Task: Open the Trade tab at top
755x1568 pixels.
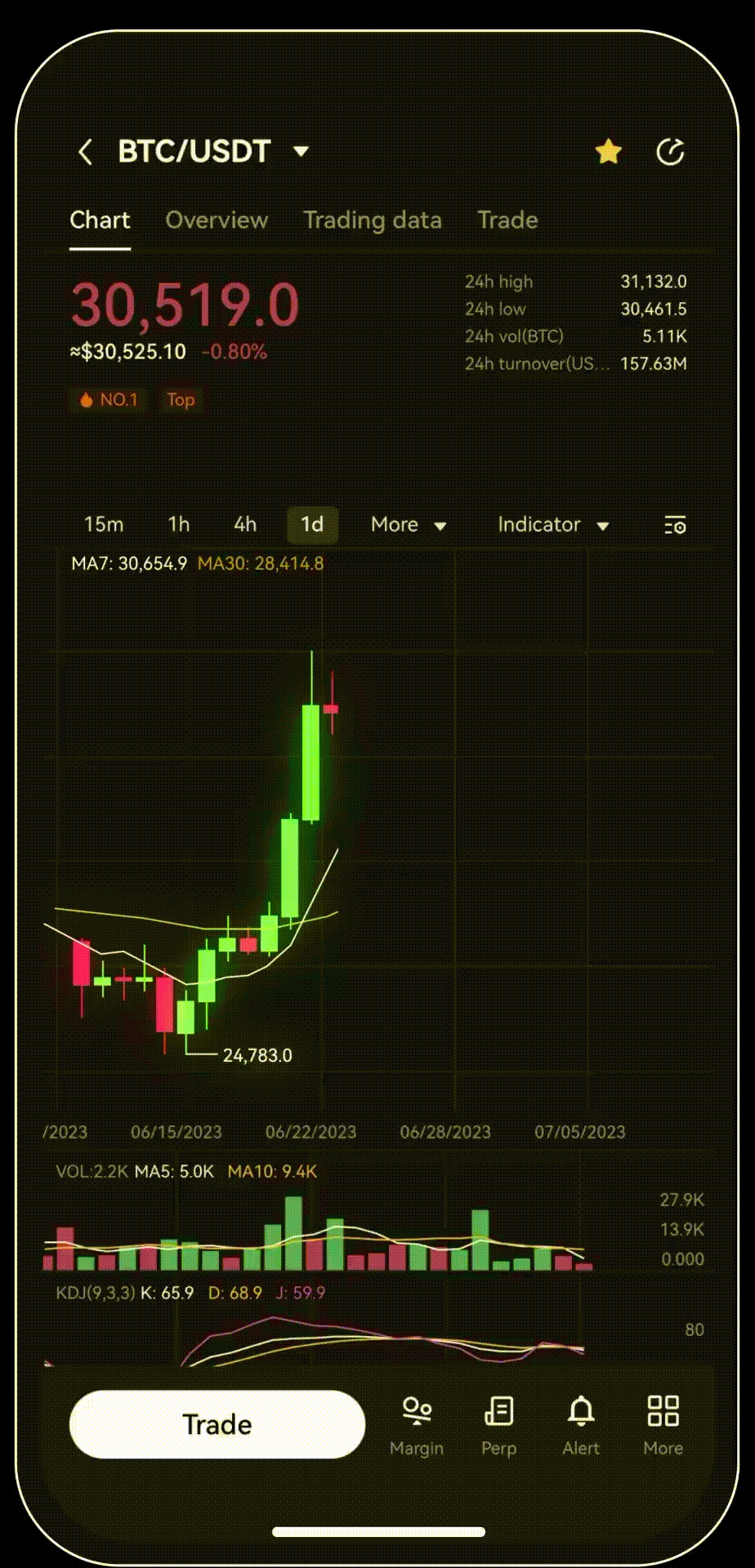Action: 507,220
